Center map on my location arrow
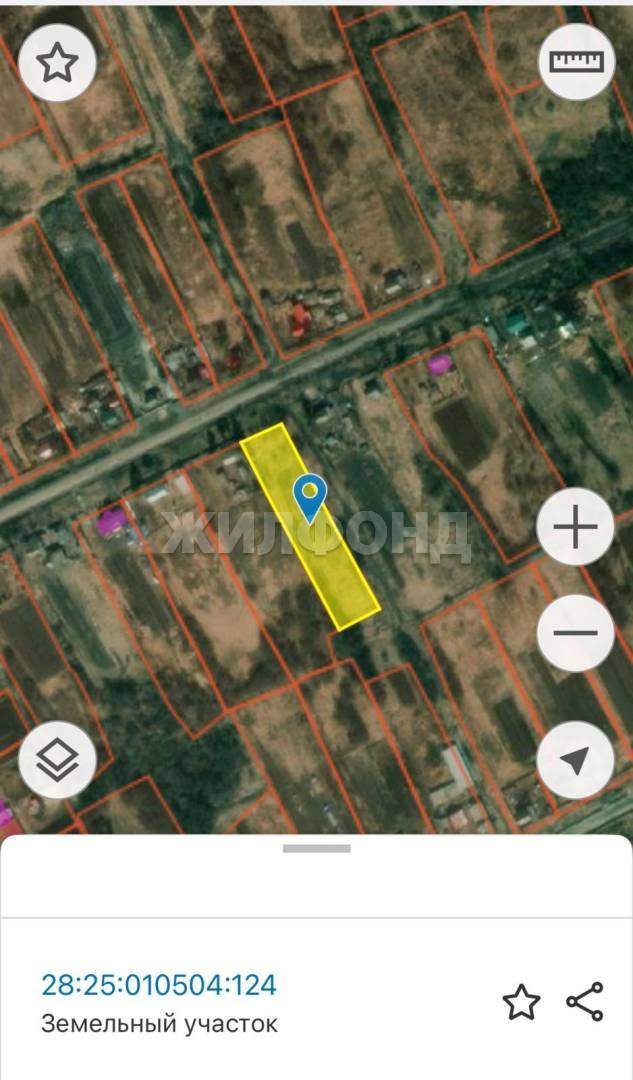Image resolution: width=633 pixels, height=1080 pixels. [575, 760]
